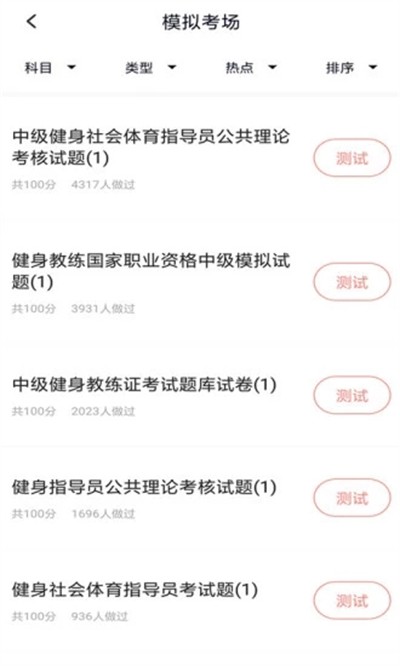400x666 pixels.
Task: Tap 测试 next to 健身指导员公共理论考核试题(1)
Action: pos(352,498)
